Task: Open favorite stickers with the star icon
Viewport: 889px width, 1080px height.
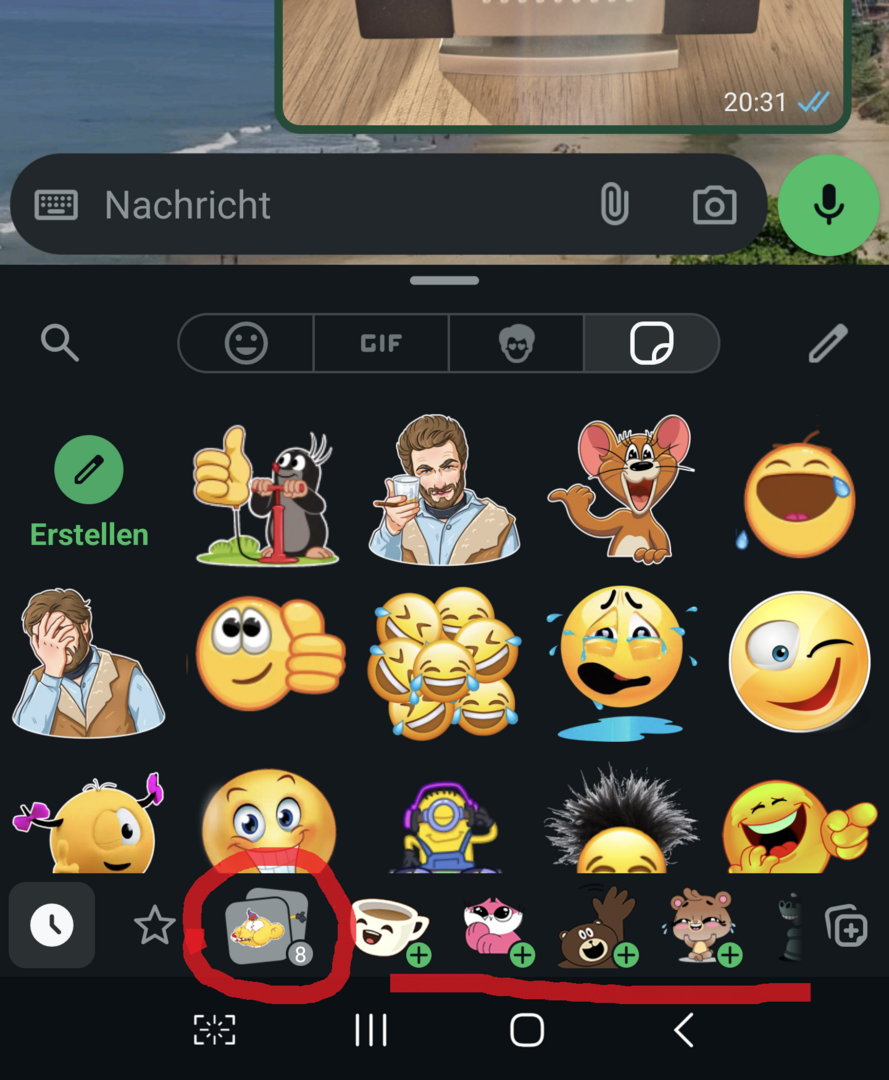Action: point(154,927)
